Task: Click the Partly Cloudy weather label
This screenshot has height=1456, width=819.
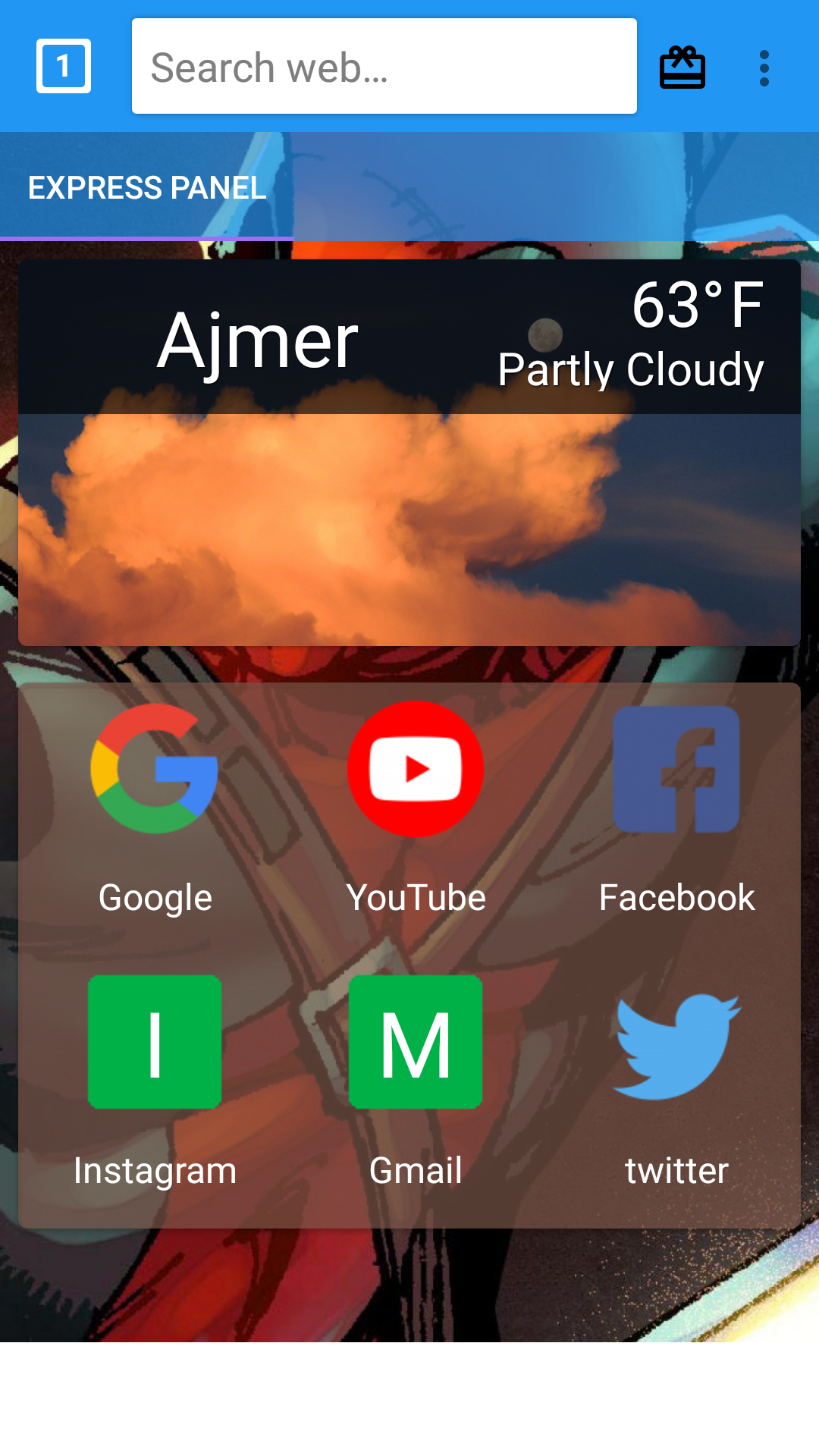Action: point(632,369)
